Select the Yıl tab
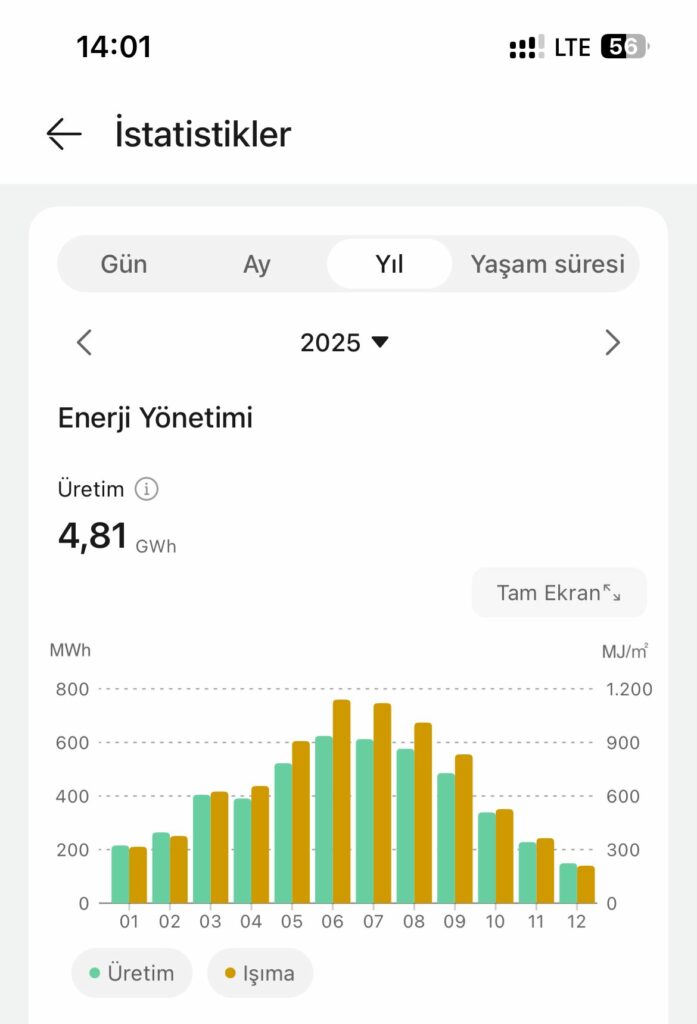This screenshot has height=1024, width=697. point(389,264)
